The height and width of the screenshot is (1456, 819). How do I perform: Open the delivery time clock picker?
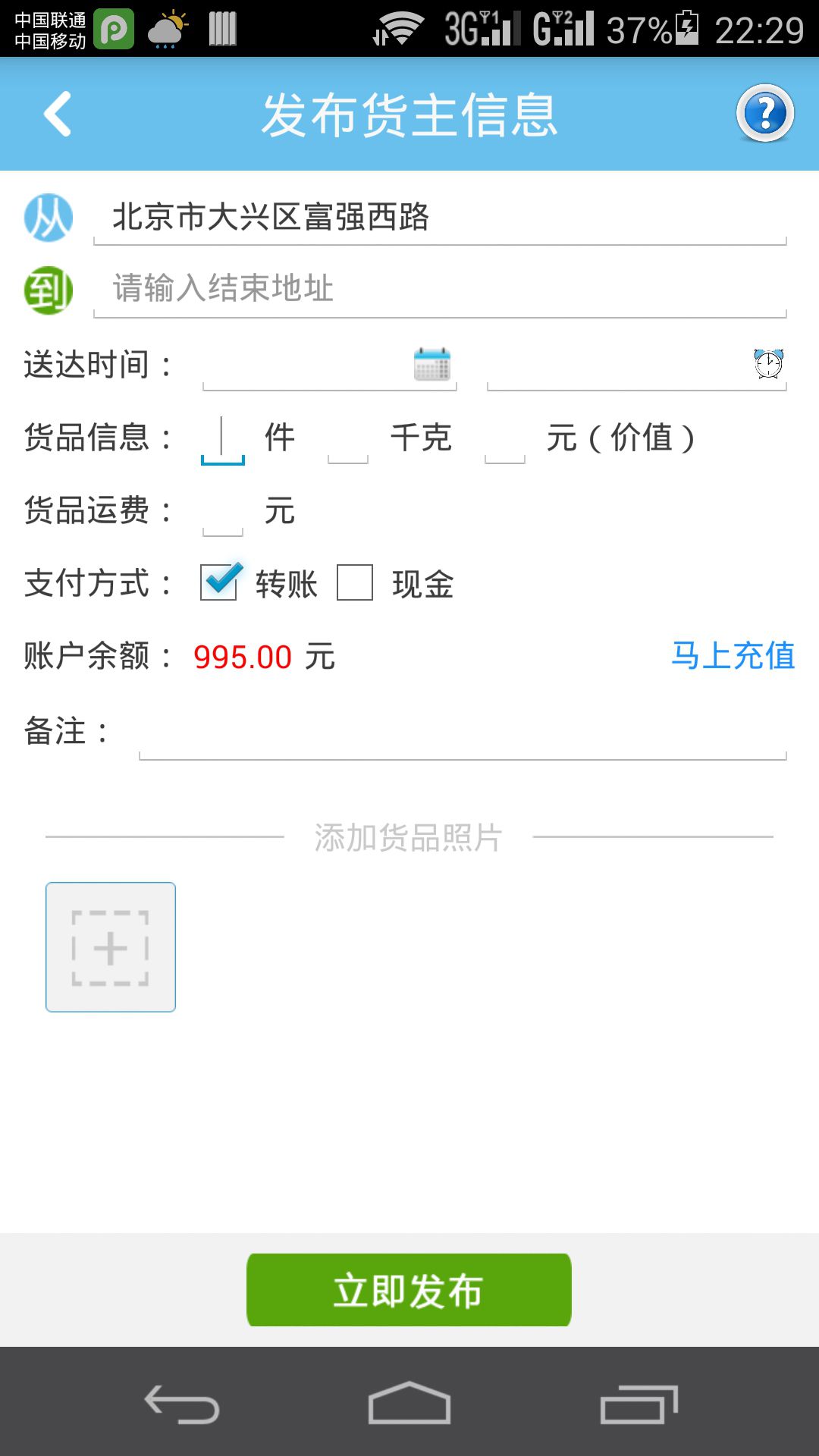tap(768, 364)
